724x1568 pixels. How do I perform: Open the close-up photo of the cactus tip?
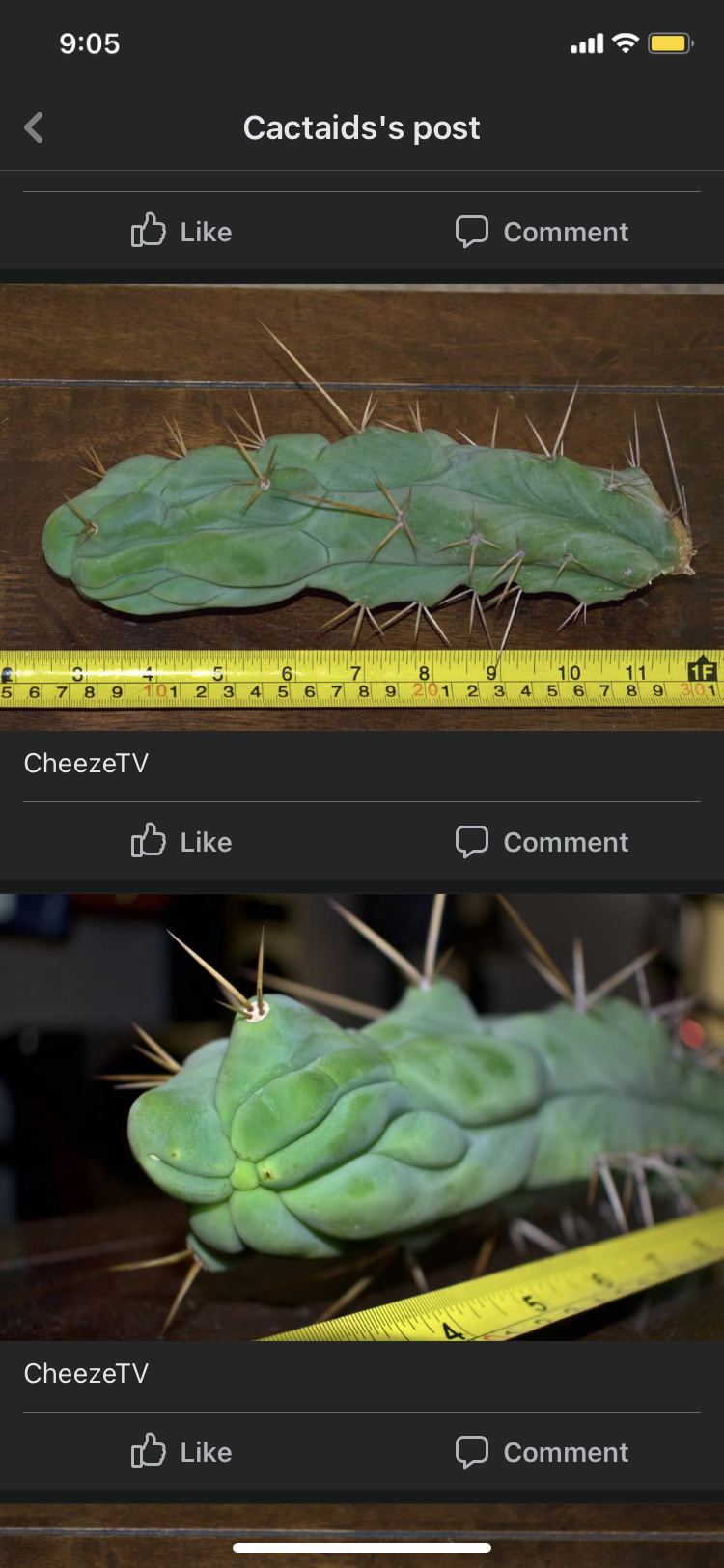tap(362, 1117)
